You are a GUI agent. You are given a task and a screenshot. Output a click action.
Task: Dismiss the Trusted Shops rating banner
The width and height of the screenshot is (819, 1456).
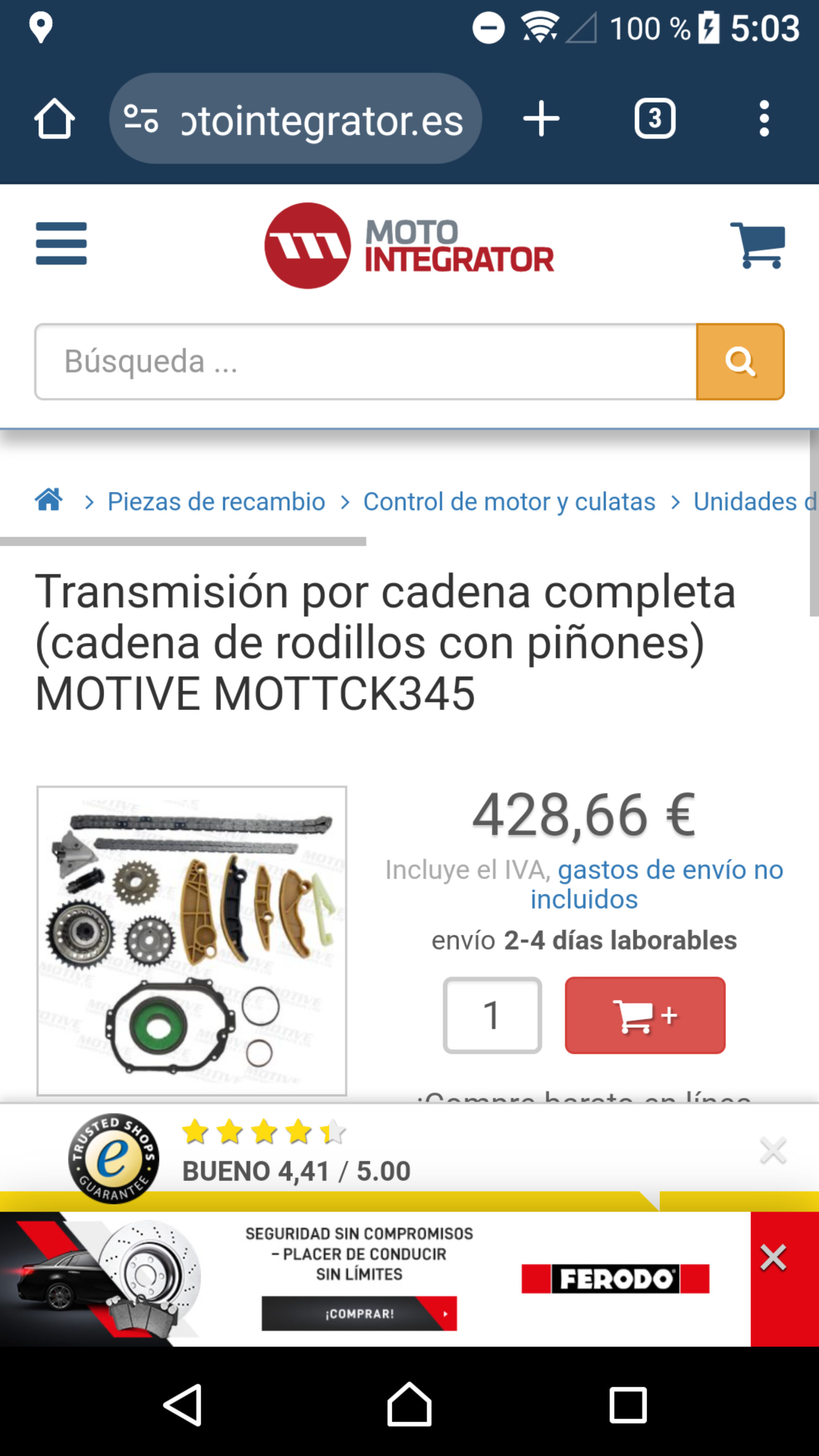coord(773,1151)
